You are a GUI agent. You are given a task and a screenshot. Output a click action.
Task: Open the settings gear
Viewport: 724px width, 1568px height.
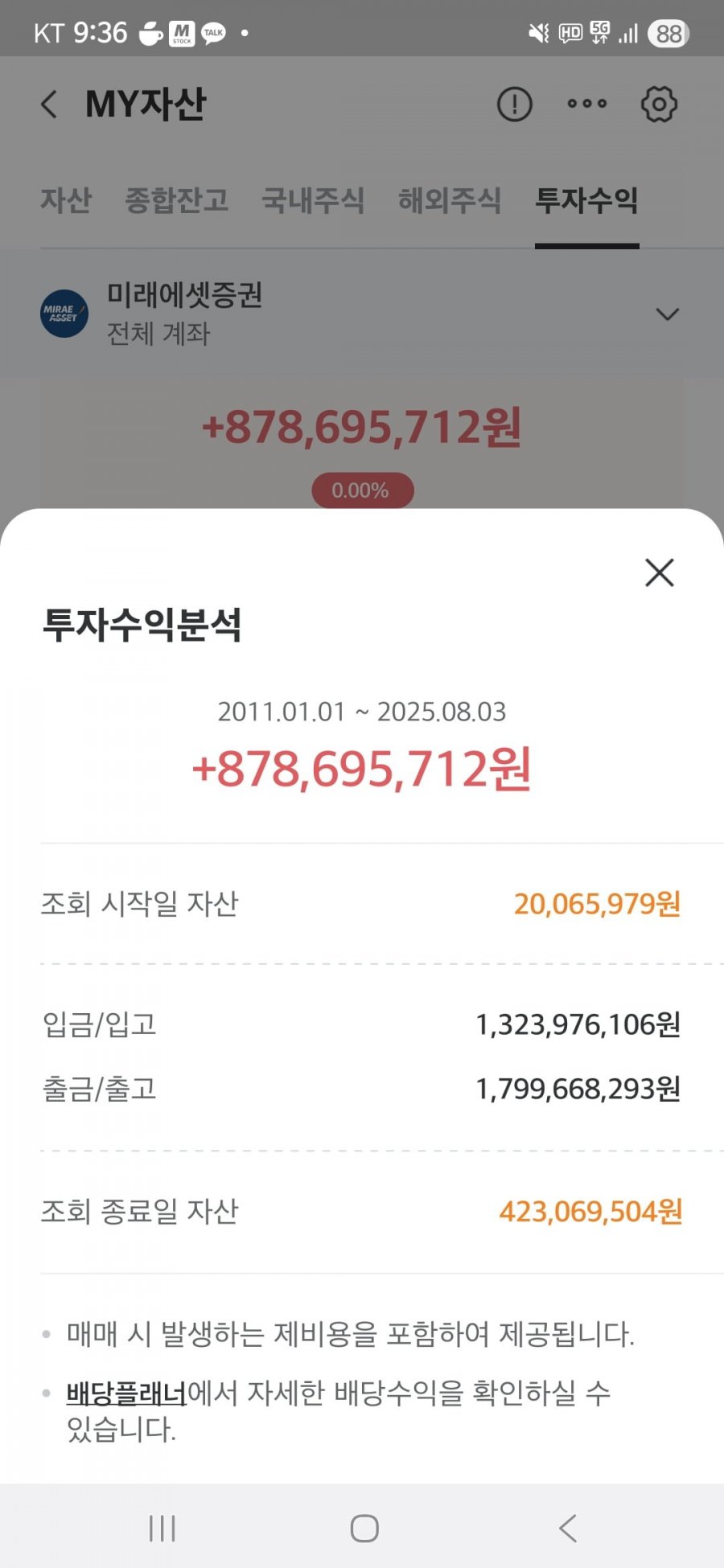pyautogui.click(x=659, y=105)
